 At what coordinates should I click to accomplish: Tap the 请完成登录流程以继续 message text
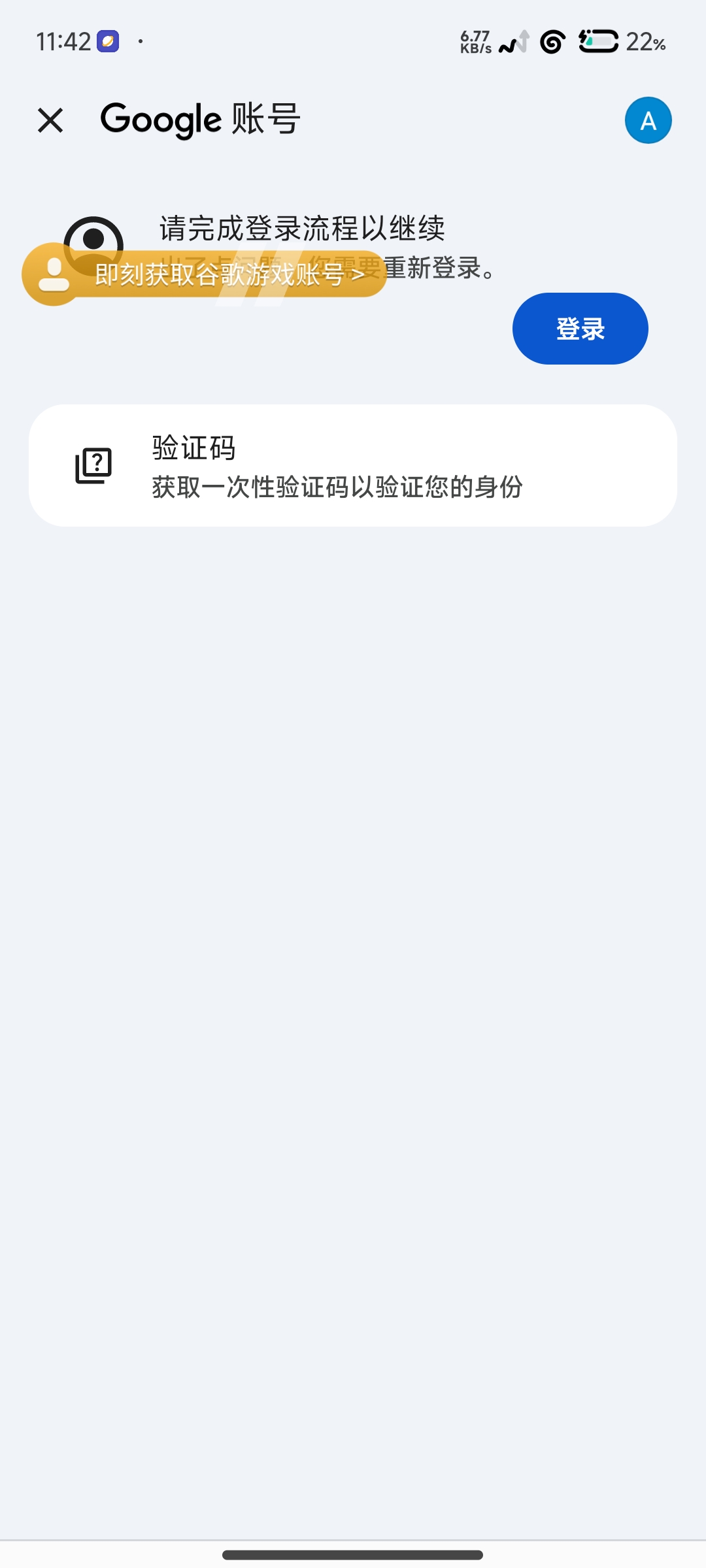[x=301, y=229]
